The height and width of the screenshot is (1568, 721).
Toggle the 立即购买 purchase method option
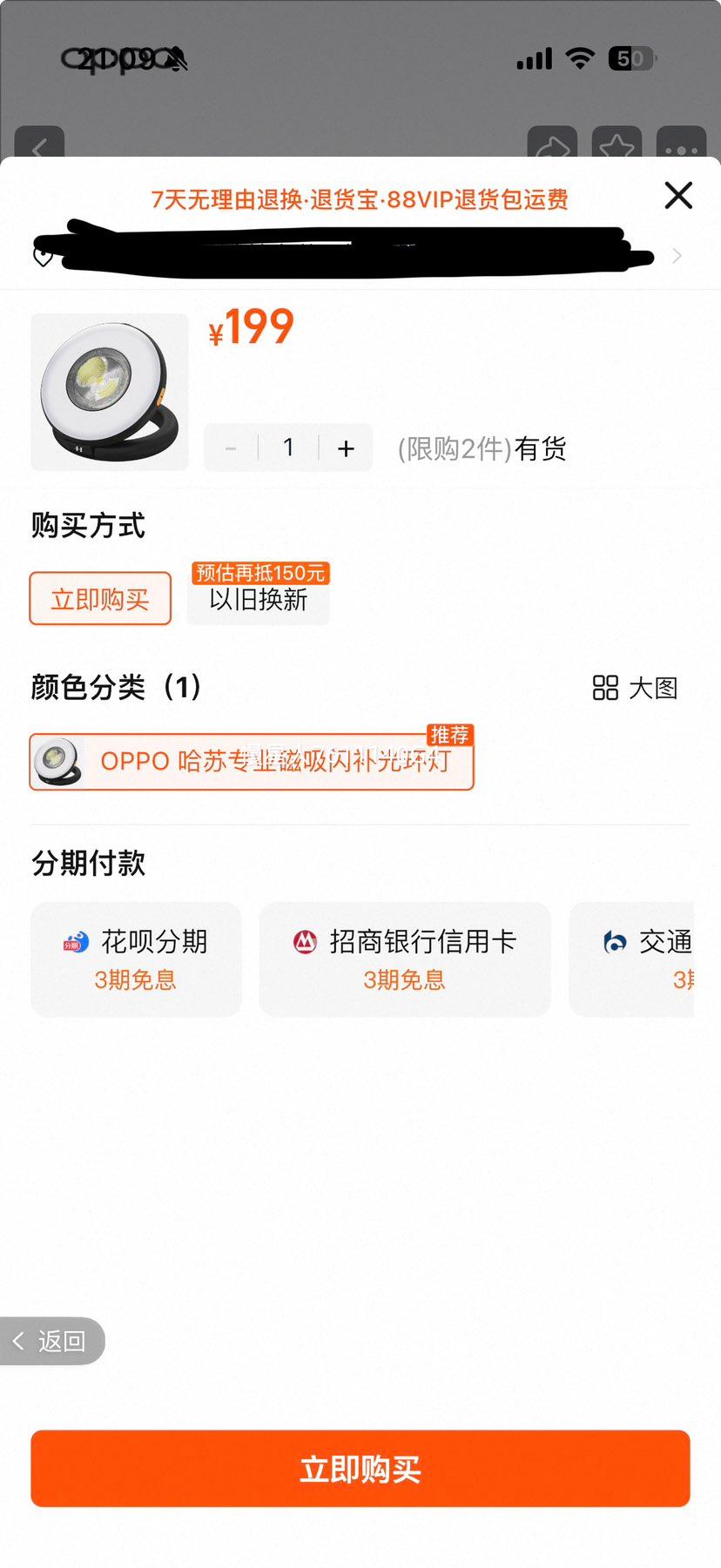tap(99, 598)
